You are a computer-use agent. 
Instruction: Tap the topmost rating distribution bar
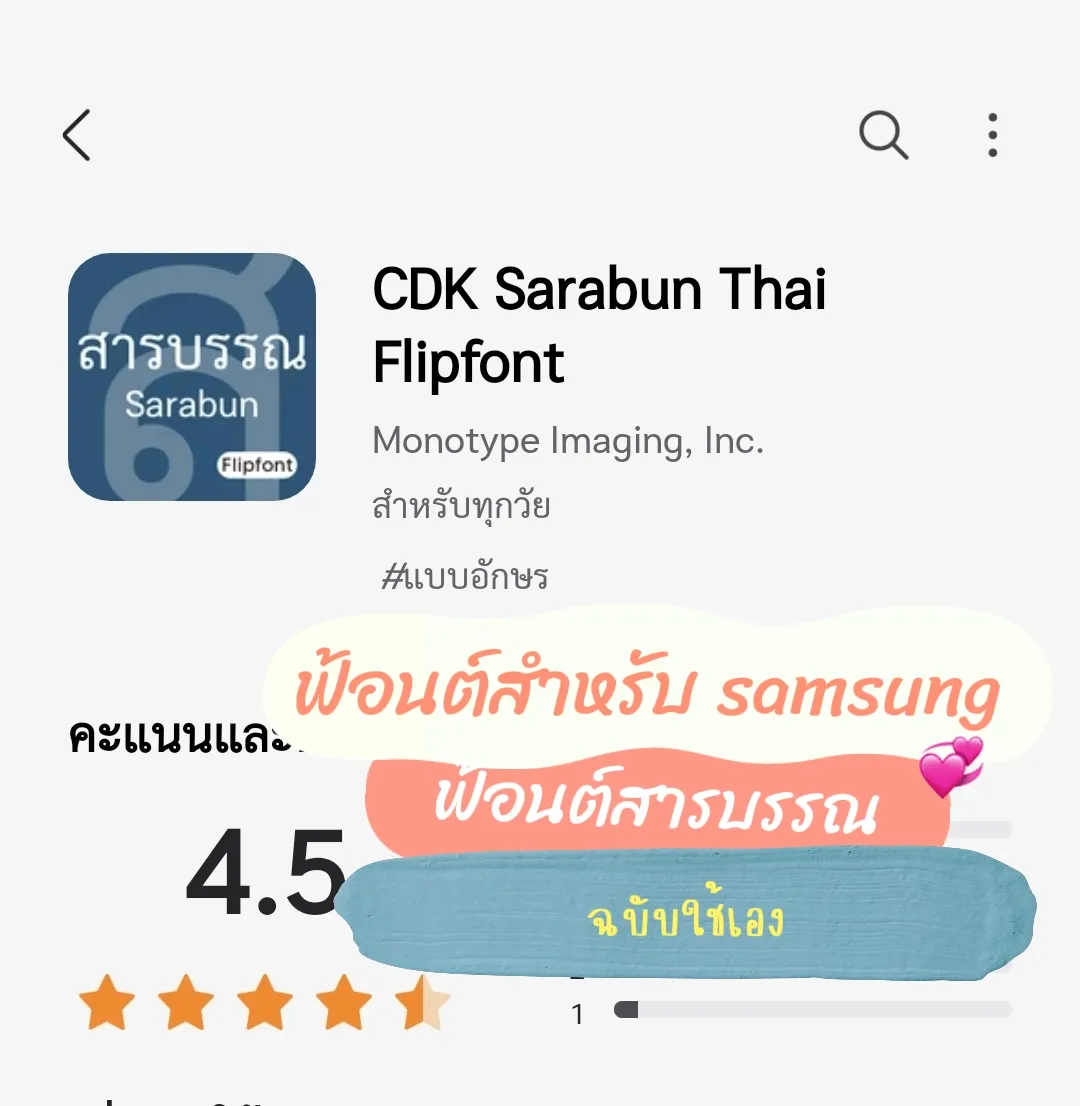click(985, 826)
